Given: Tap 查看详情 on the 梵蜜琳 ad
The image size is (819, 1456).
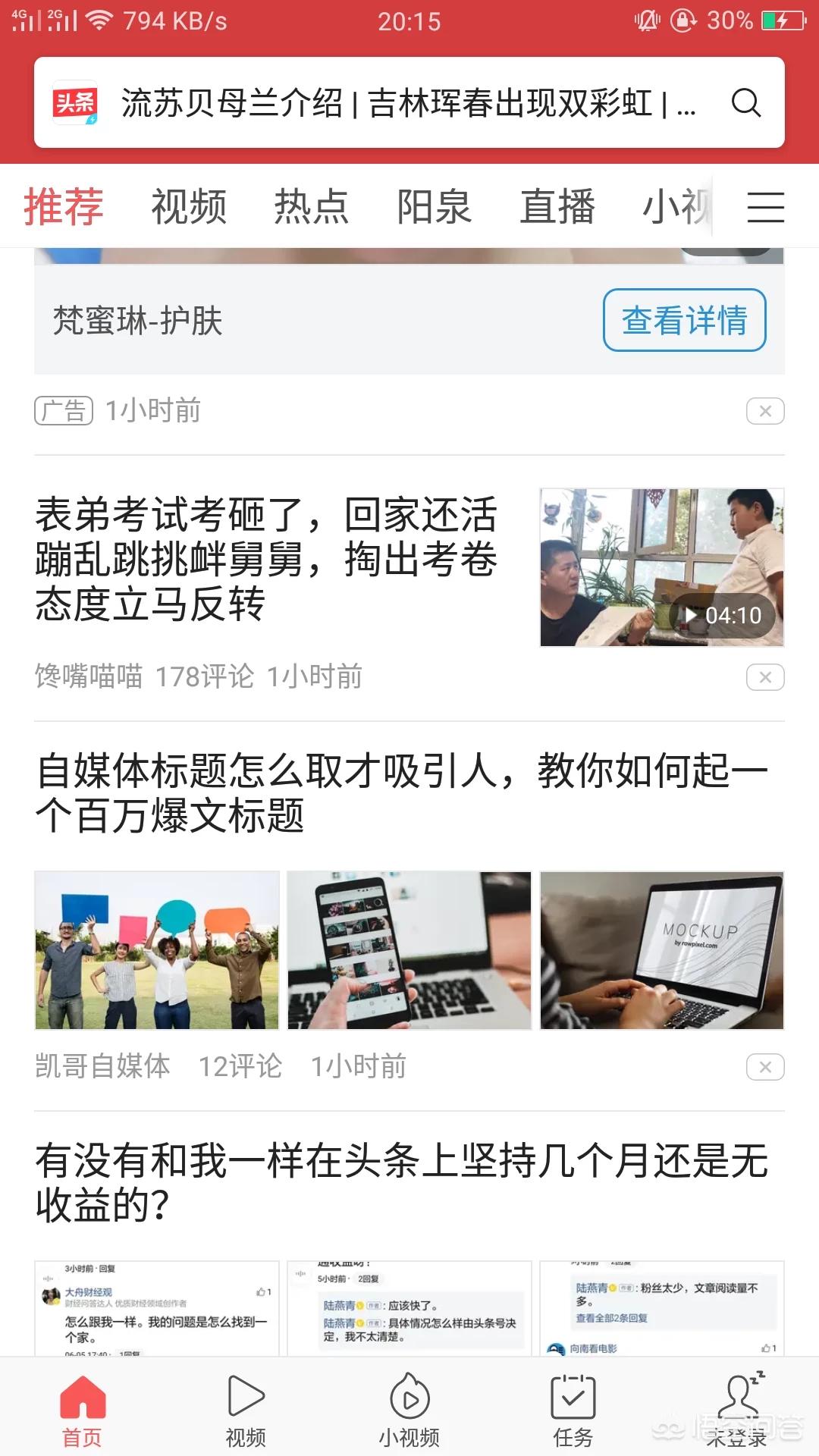Looking at the screenshot, I should click(x=684, y=320).
